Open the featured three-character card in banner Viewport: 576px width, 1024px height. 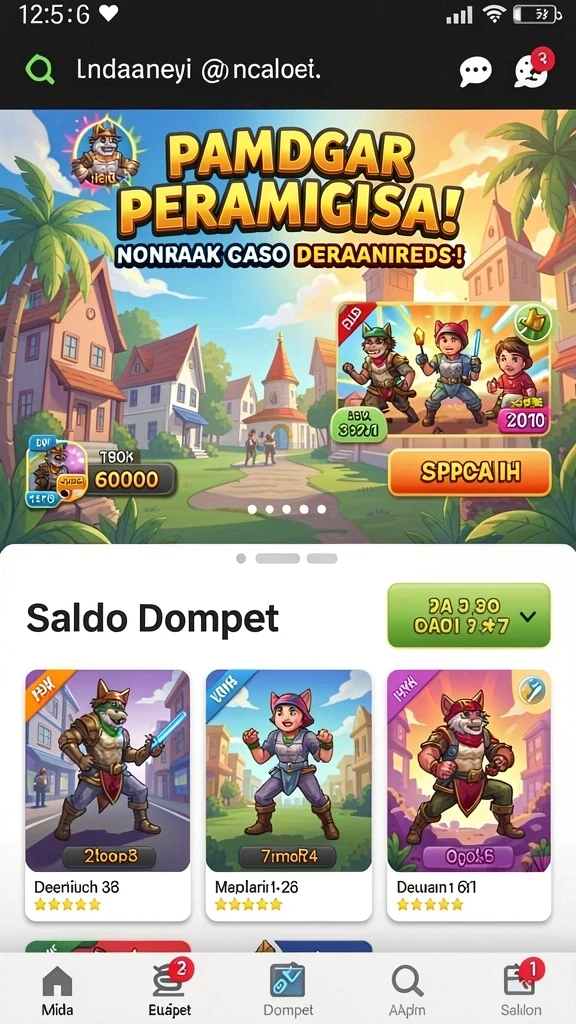pos(445,372)
